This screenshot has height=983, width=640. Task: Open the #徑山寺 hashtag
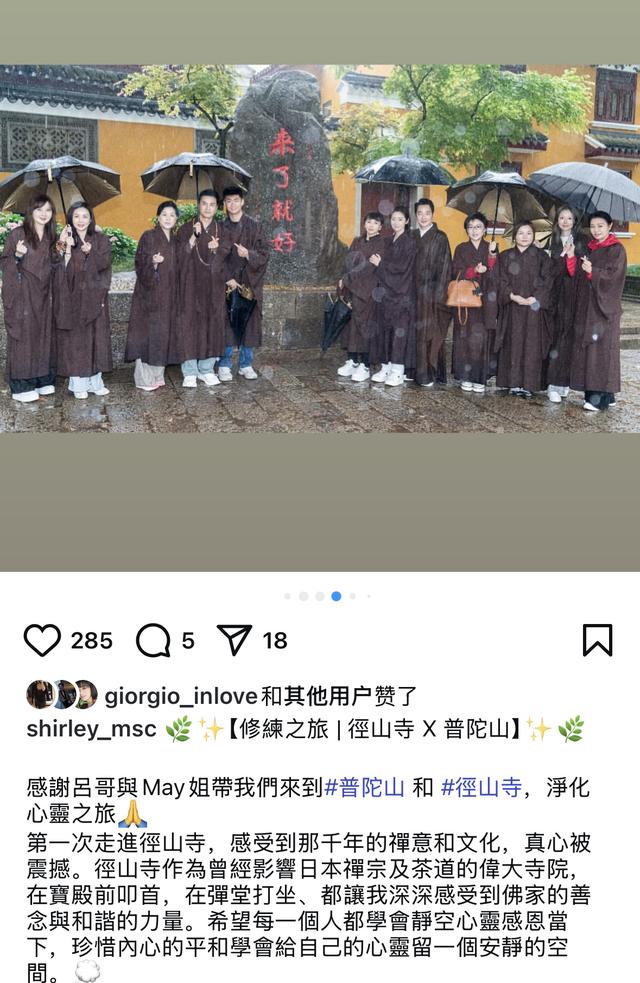coord(481,787)
